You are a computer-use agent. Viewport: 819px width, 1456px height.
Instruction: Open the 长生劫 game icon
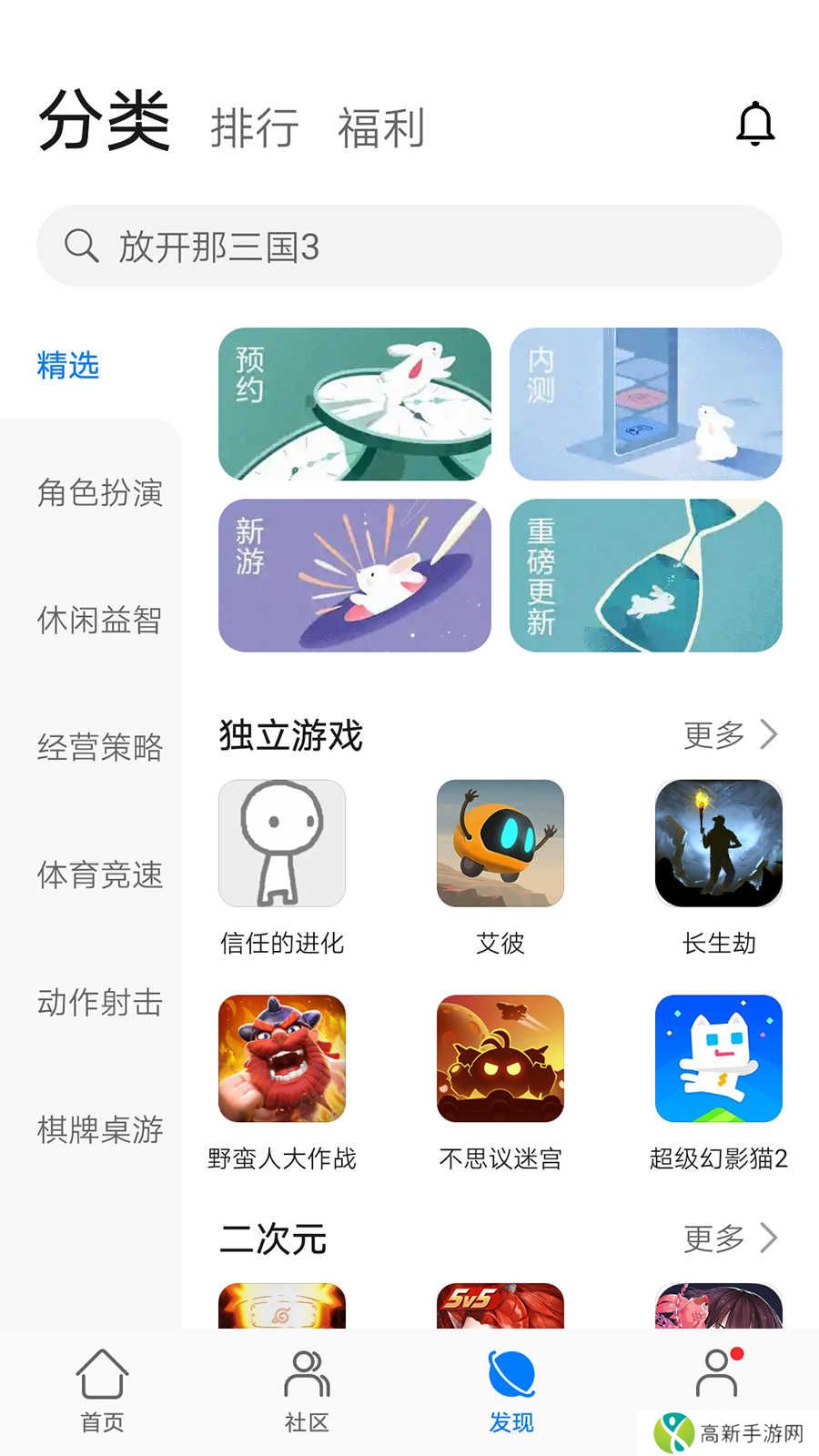point(719,843)
